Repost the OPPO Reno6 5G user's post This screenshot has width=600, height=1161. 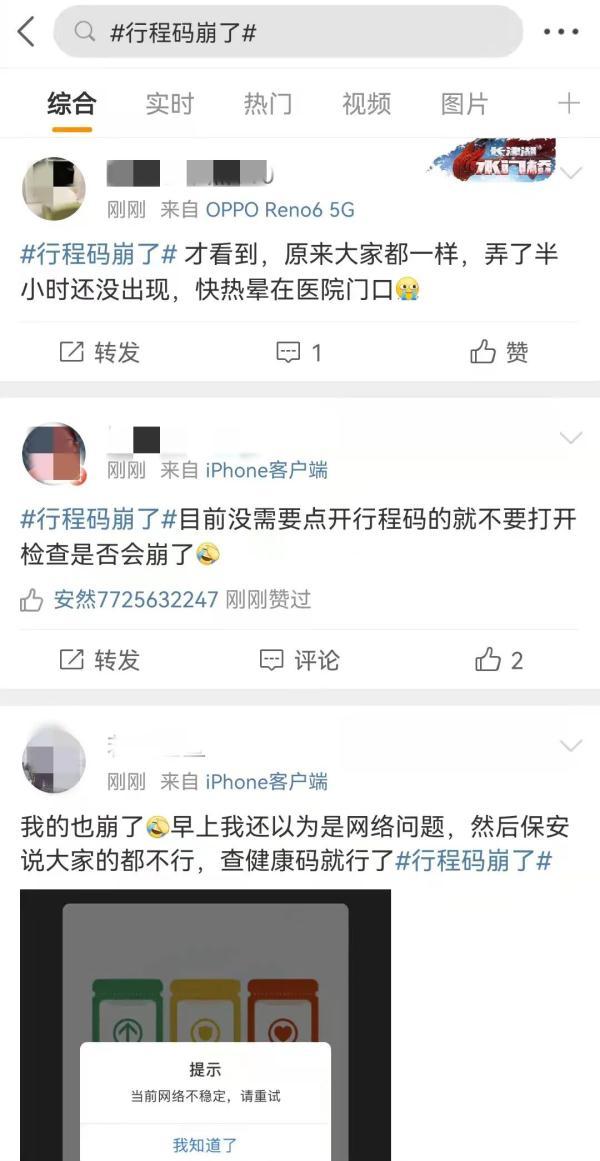(x=99, y=352)
